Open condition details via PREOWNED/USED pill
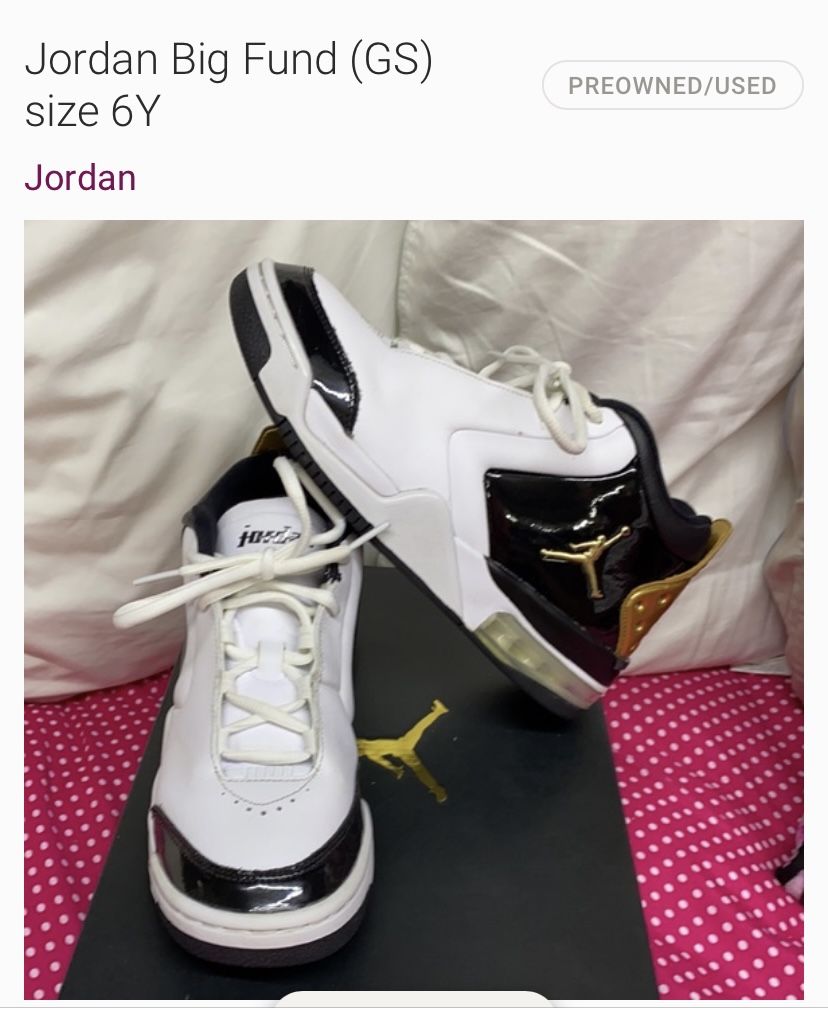828x1012 pixels. 672,86
